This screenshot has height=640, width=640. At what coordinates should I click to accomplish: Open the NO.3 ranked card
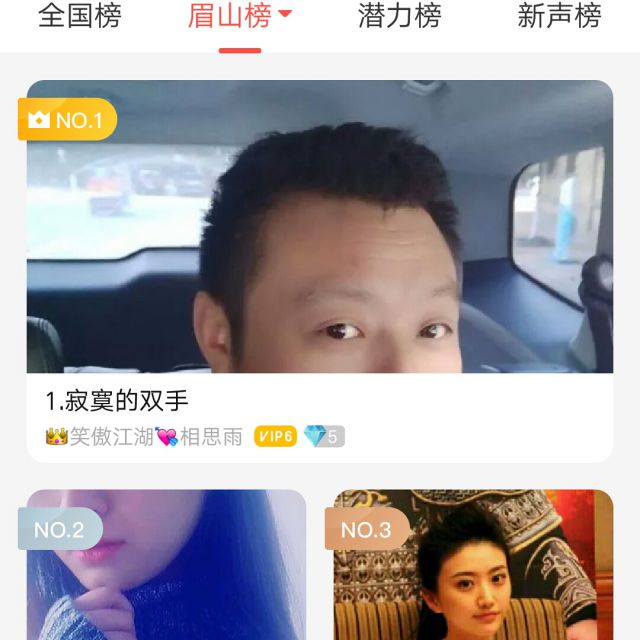pyautogui.click(x=472, y=570)
